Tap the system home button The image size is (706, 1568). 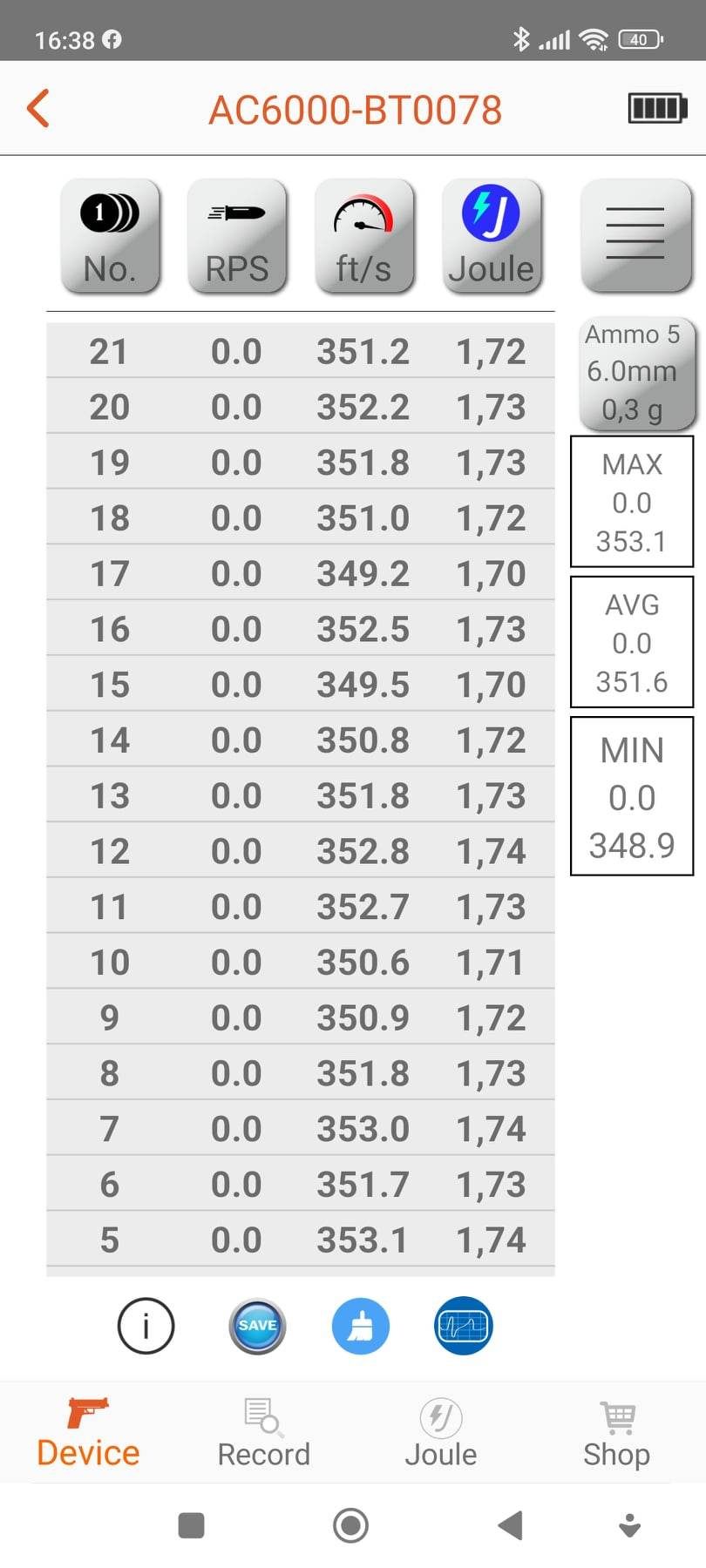[350, 1525]
